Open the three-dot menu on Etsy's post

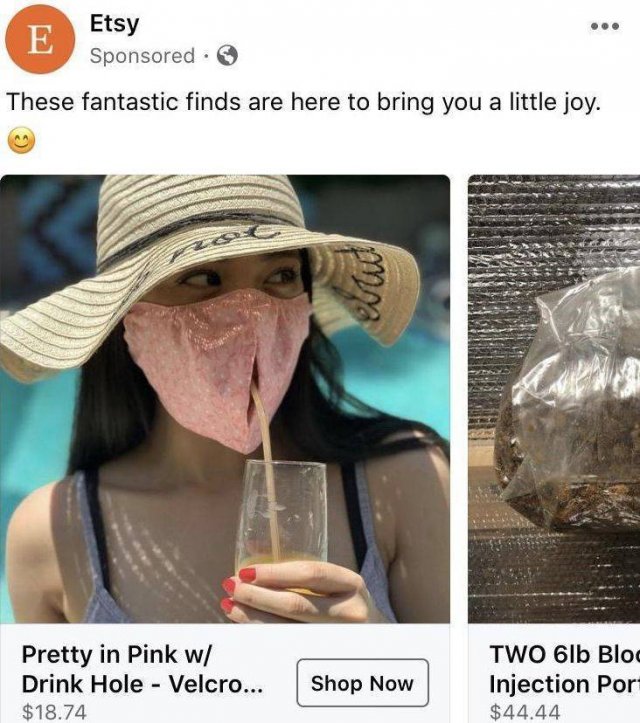[605, 25]
